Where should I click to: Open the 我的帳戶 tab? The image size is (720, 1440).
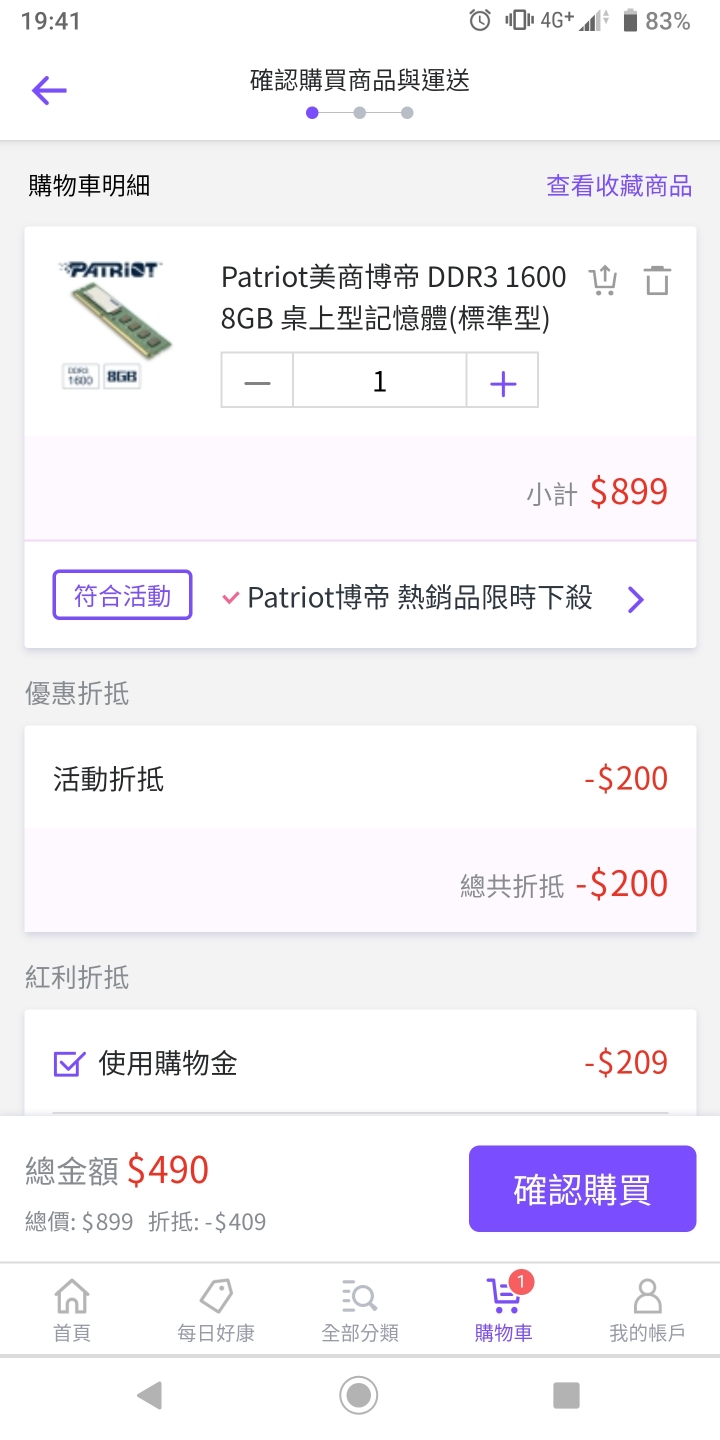[x=648, y=1310]
